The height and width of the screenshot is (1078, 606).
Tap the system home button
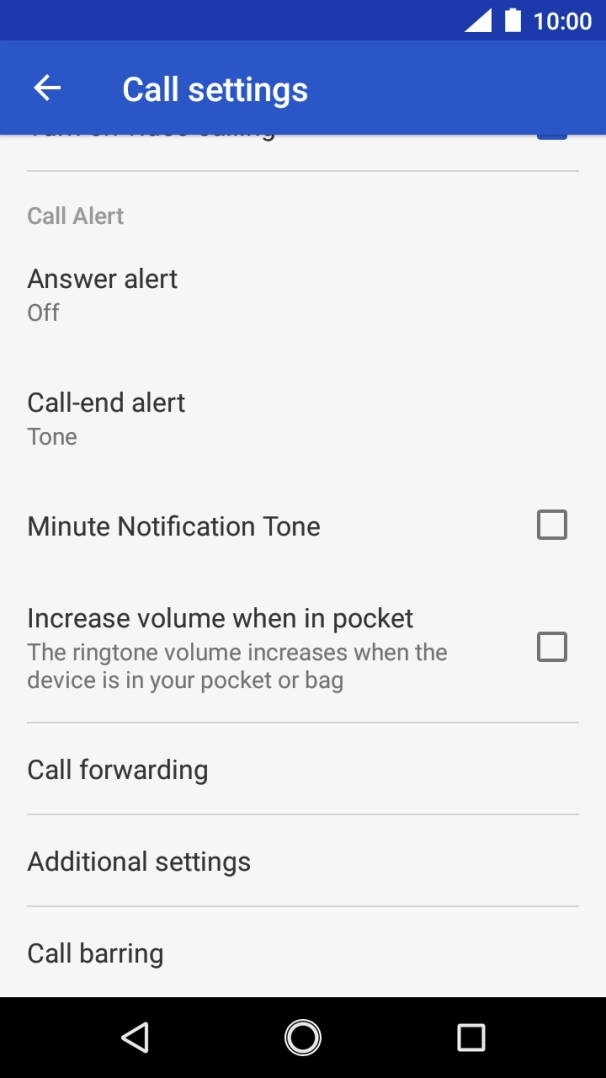coord(303,1037)
